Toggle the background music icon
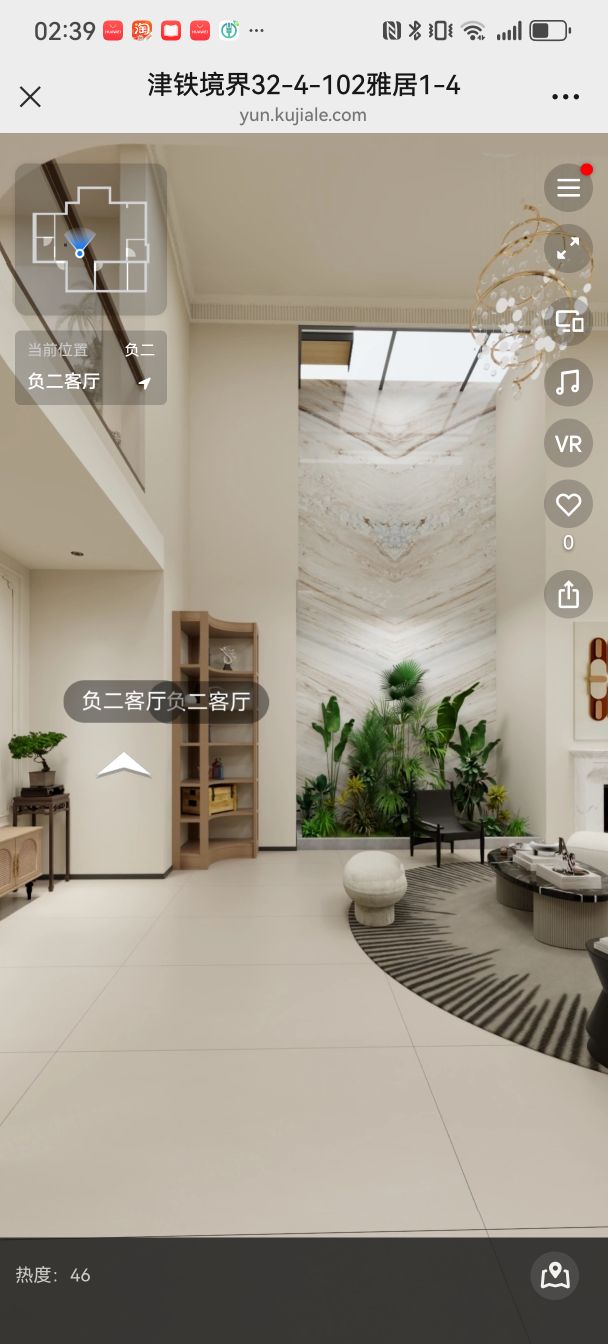Screen dimensions: 608x1344 tap(568, 382)
